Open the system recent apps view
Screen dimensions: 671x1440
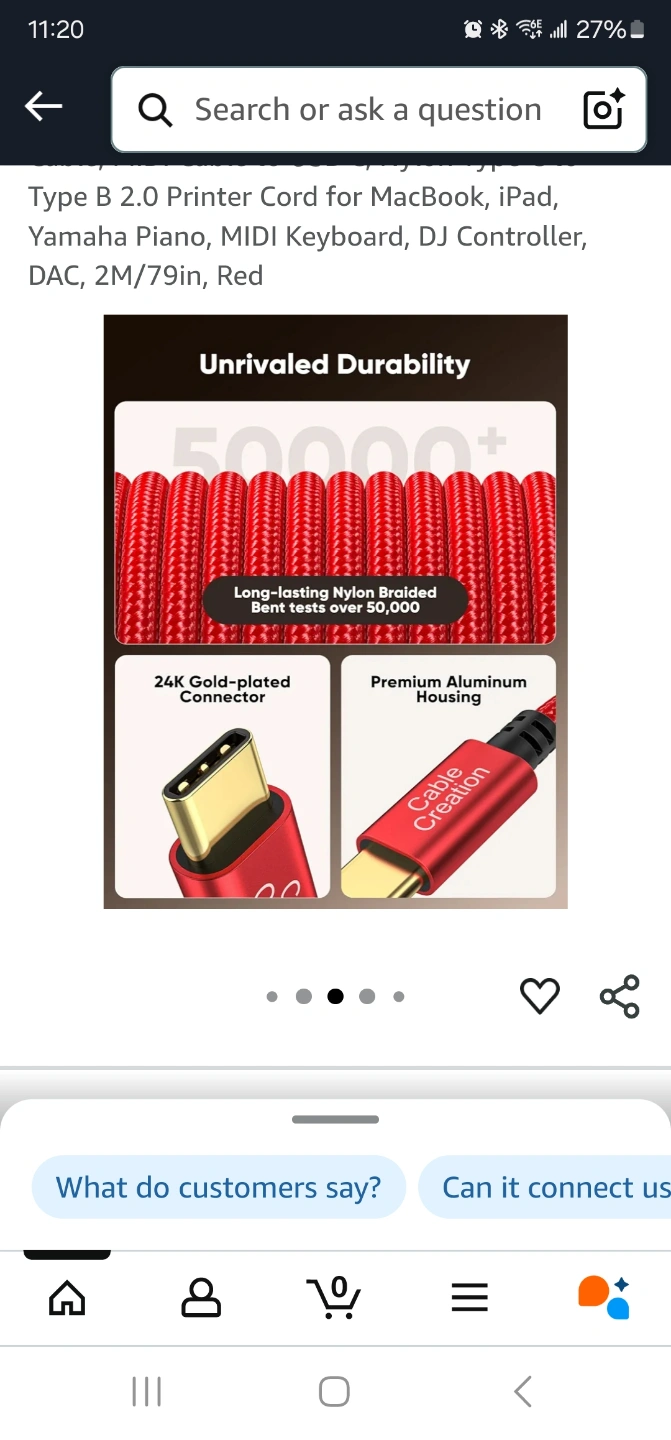pos(147,1391)
